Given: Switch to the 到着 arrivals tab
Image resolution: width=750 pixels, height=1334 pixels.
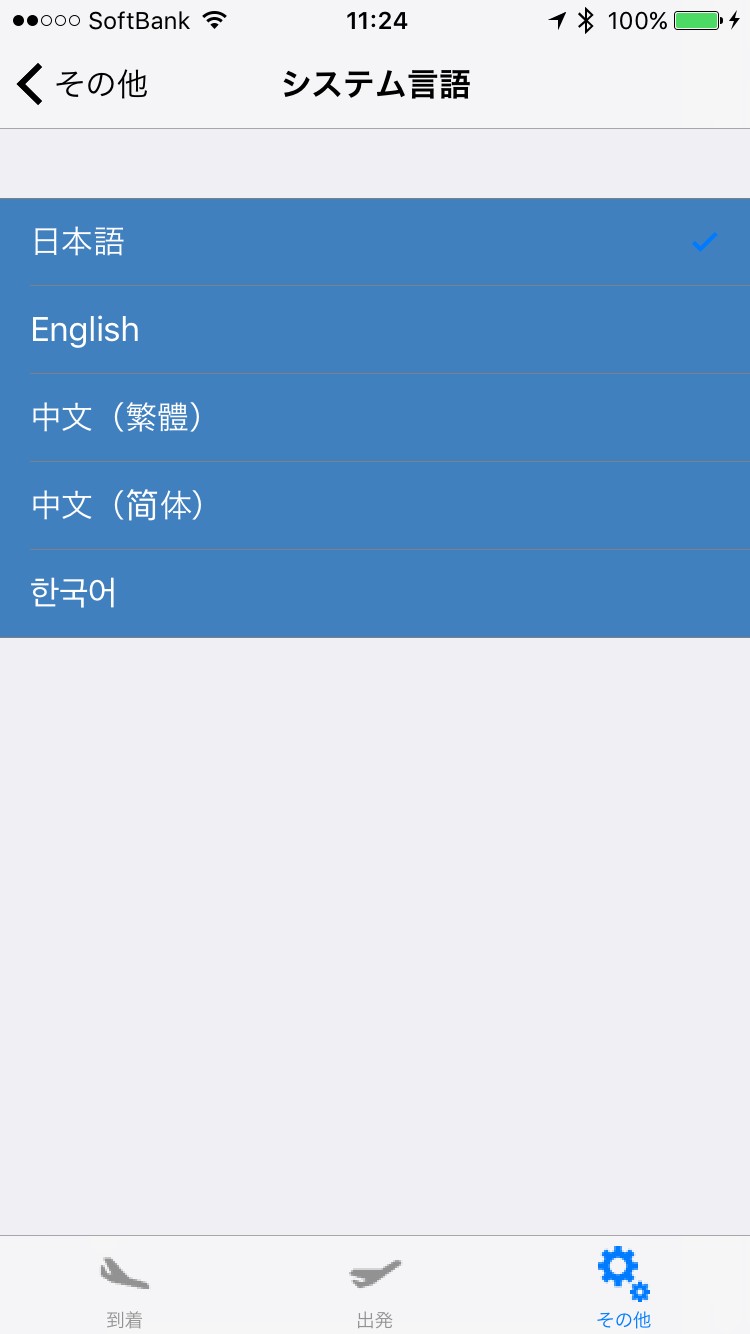Looking at the screenshot, I should point(125,1287).
